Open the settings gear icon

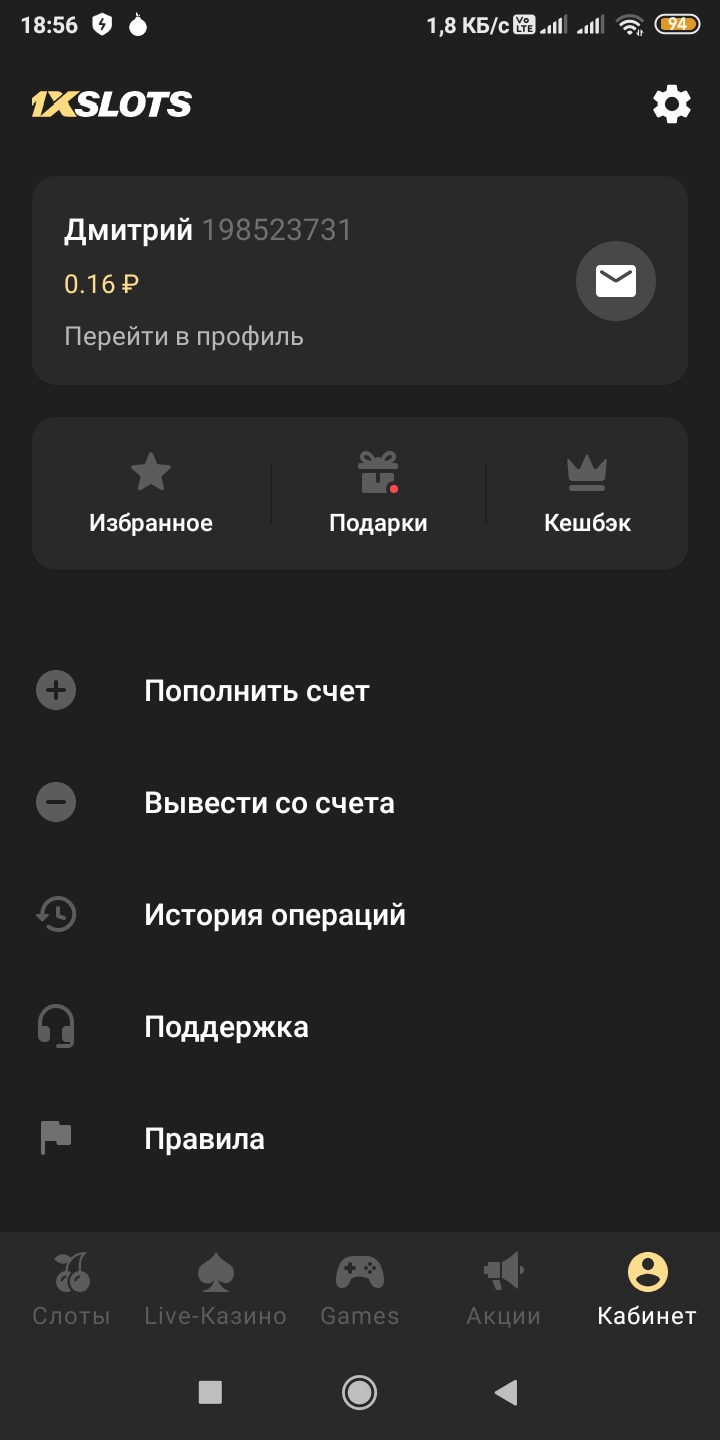pos(671,104)
